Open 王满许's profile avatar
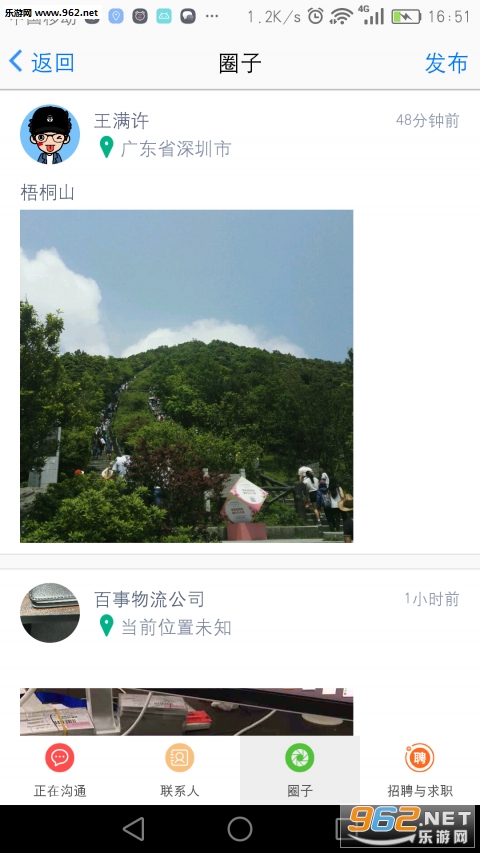 coord(50,134)
